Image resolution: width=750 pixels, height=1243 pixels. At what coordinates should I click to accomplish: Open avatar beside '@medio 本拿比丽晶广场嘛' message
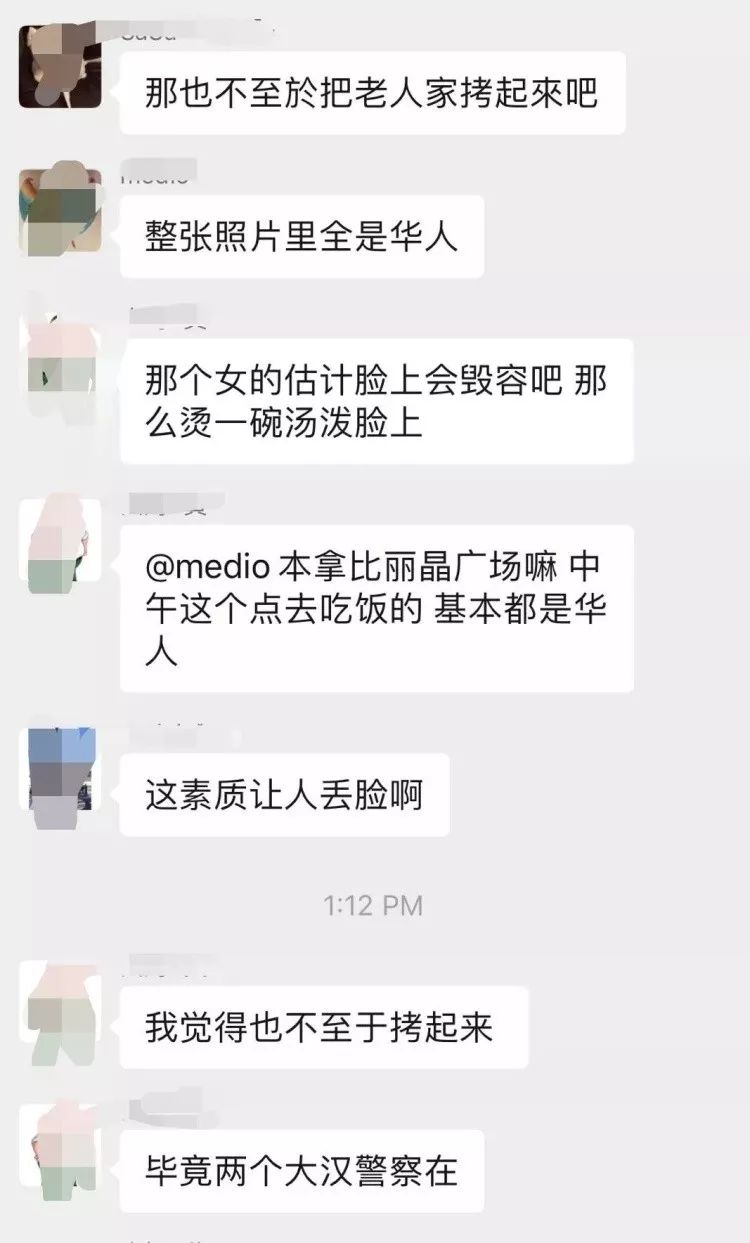coord(60,540)
